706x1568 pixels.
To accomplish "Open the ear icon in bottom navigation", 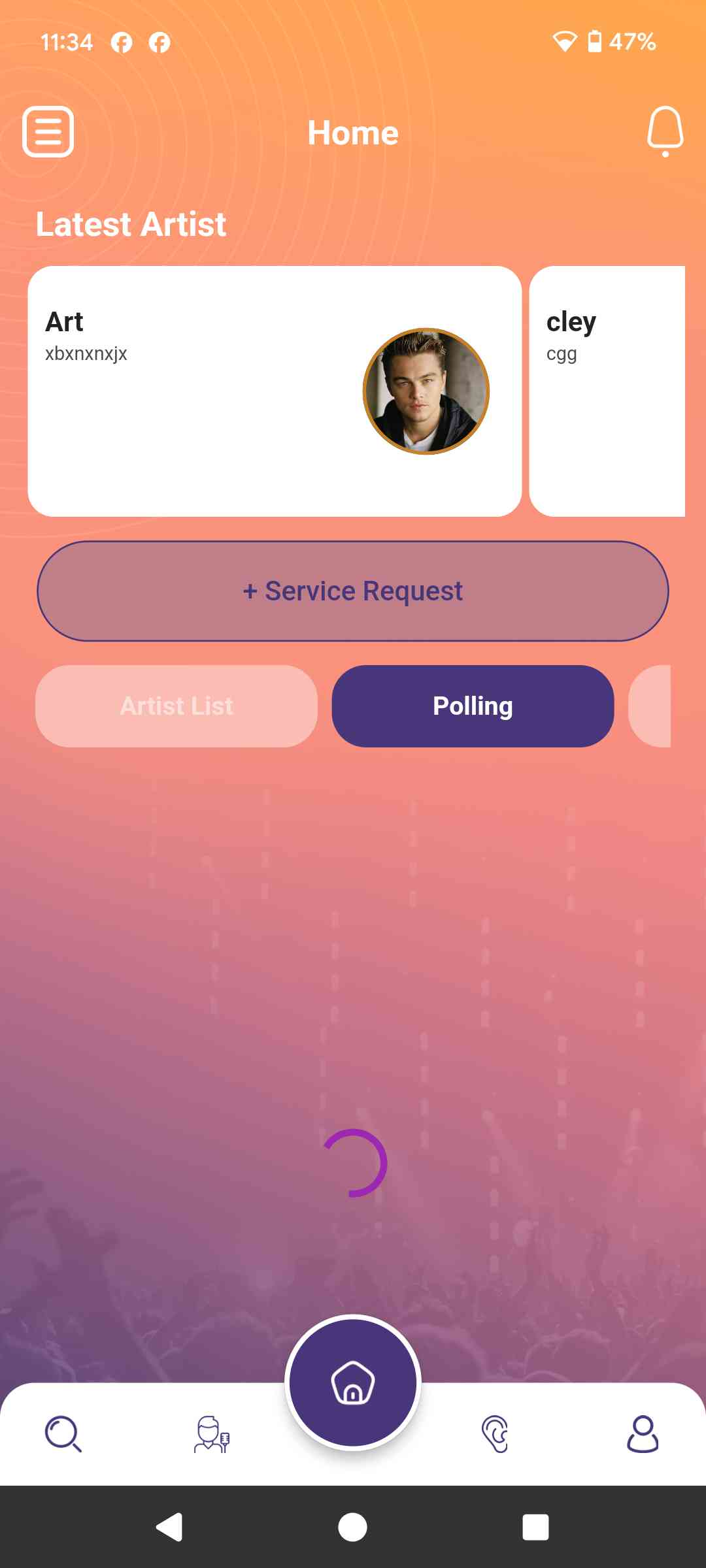I will pos(495,1433).
